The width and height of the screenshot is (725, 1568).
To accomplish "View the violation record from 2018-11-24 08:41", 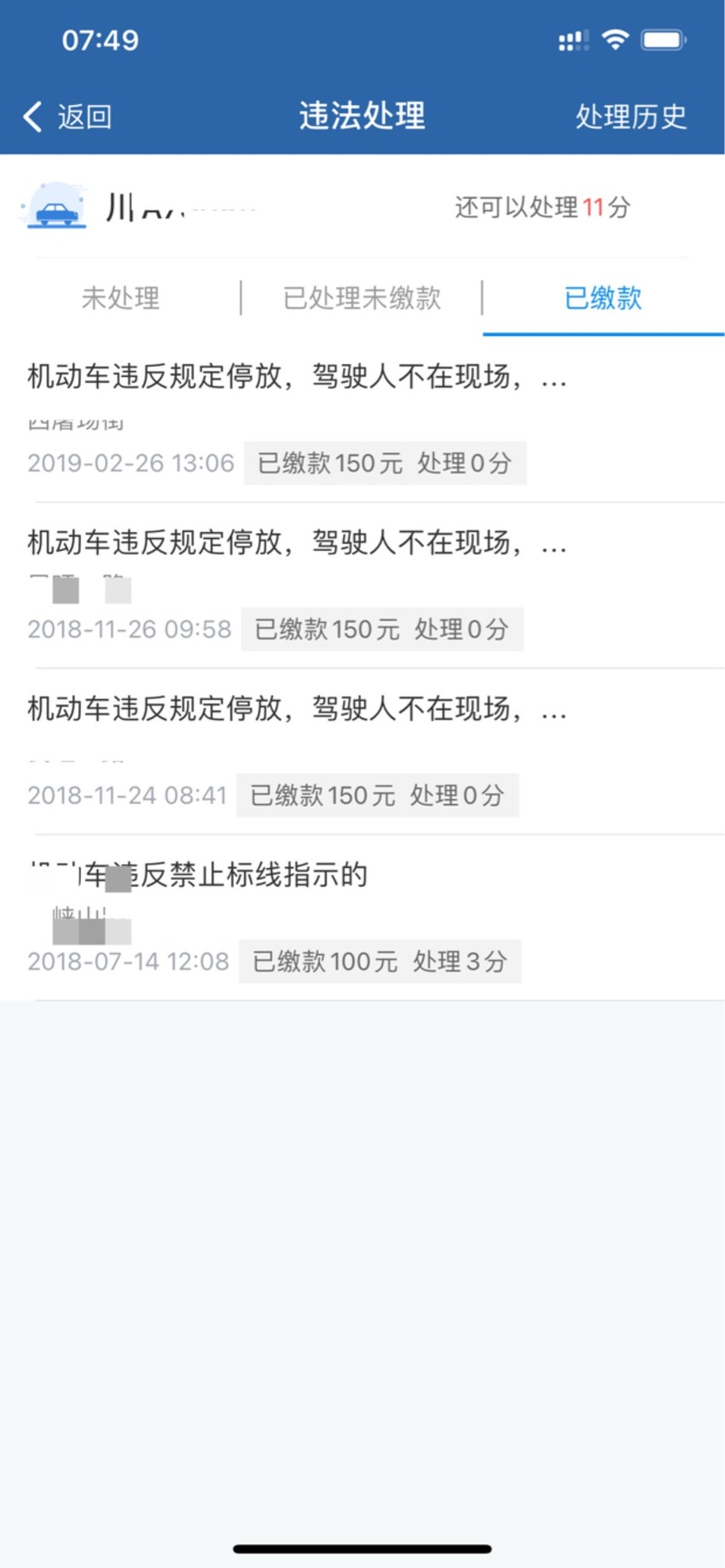I will pyautogui.click(x=362, y=752).
